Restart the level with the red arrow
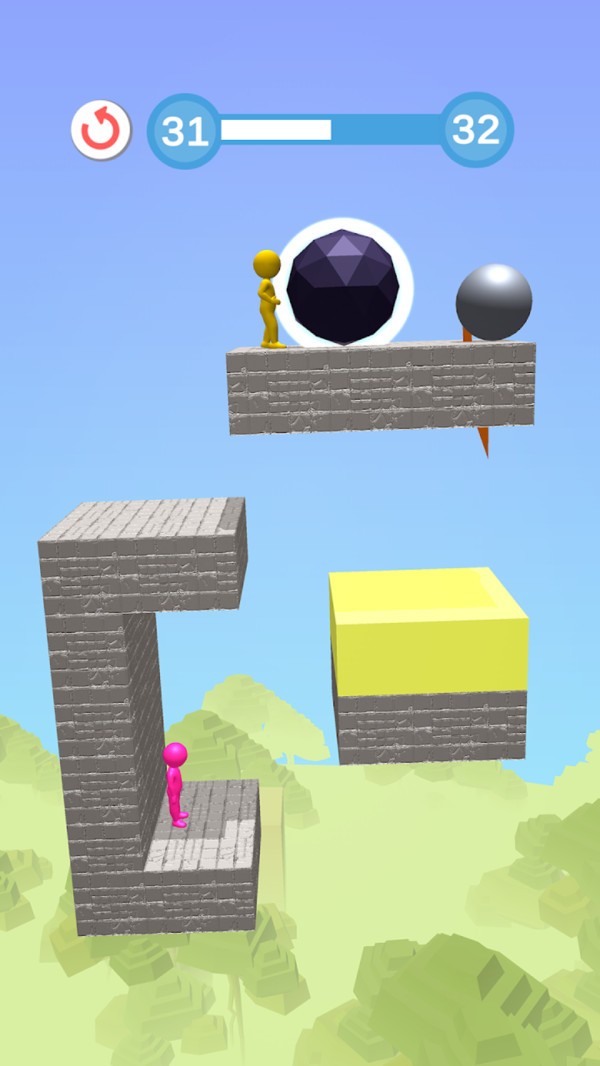Viewport: 600px width, 1066px height. [x=101, y=130]
